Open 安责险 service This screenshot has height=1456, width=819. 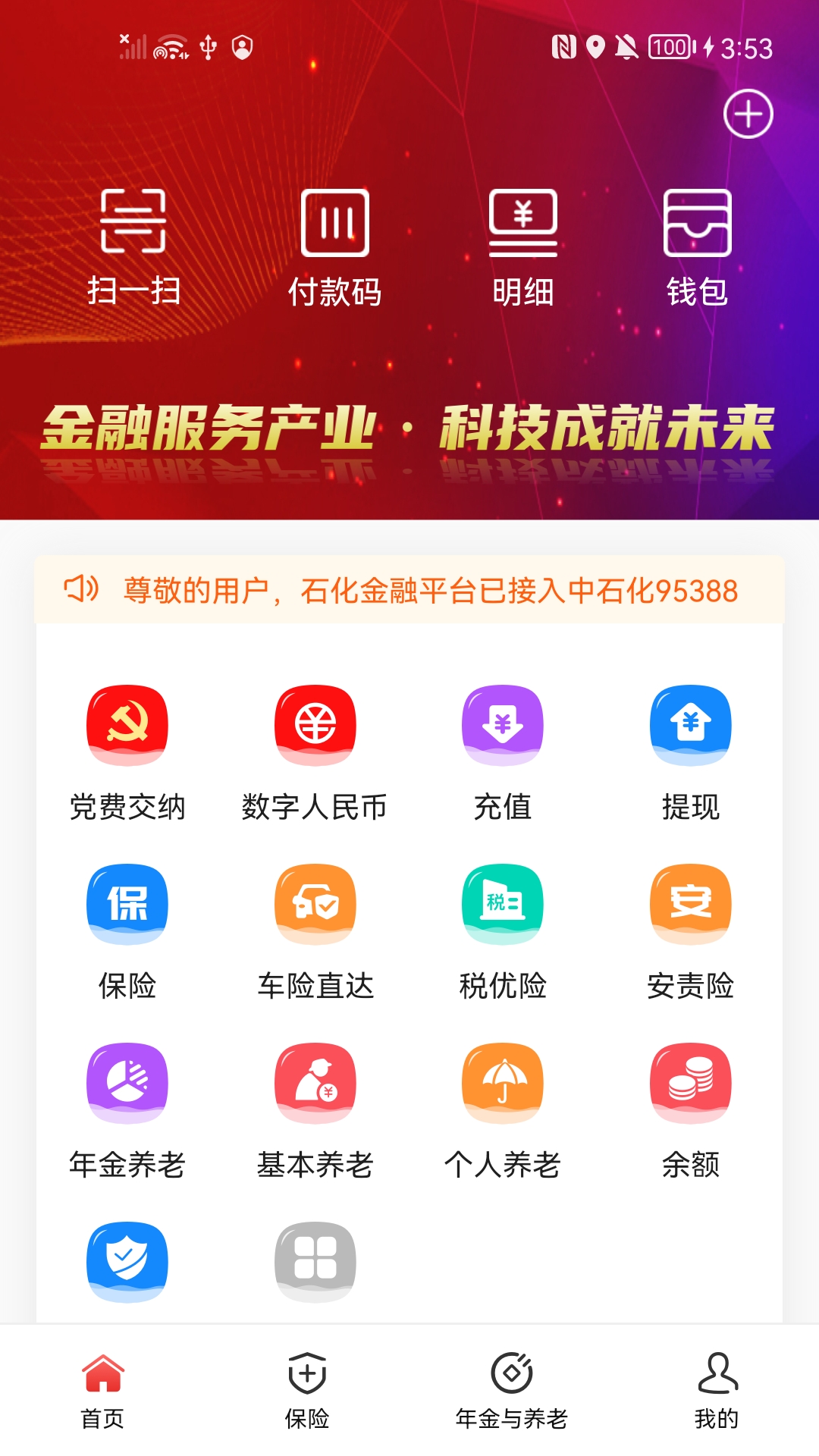pos(690,930)
